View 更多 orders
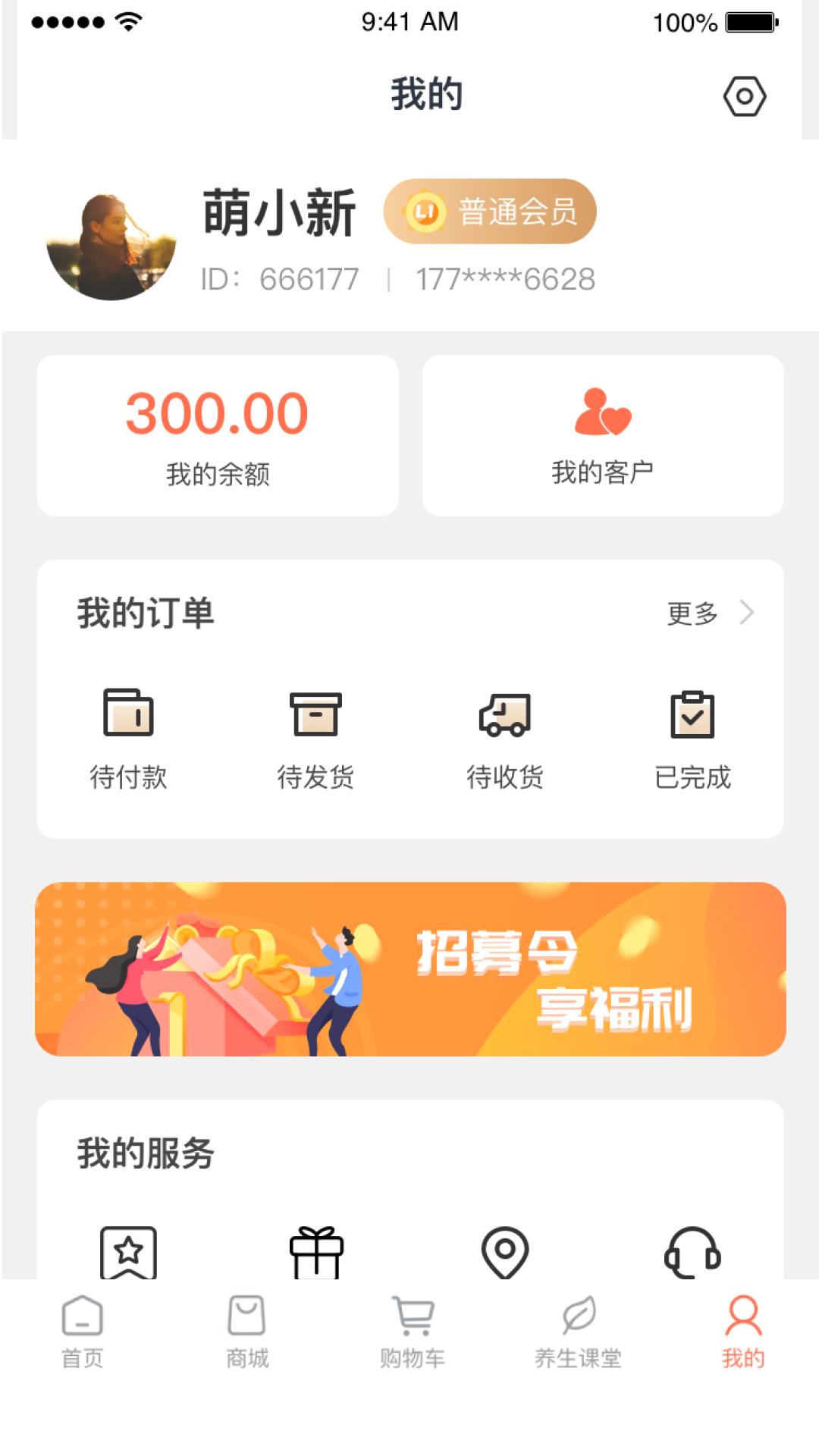Viewport: 819px width, 1456px height. [x=711, y=613]
